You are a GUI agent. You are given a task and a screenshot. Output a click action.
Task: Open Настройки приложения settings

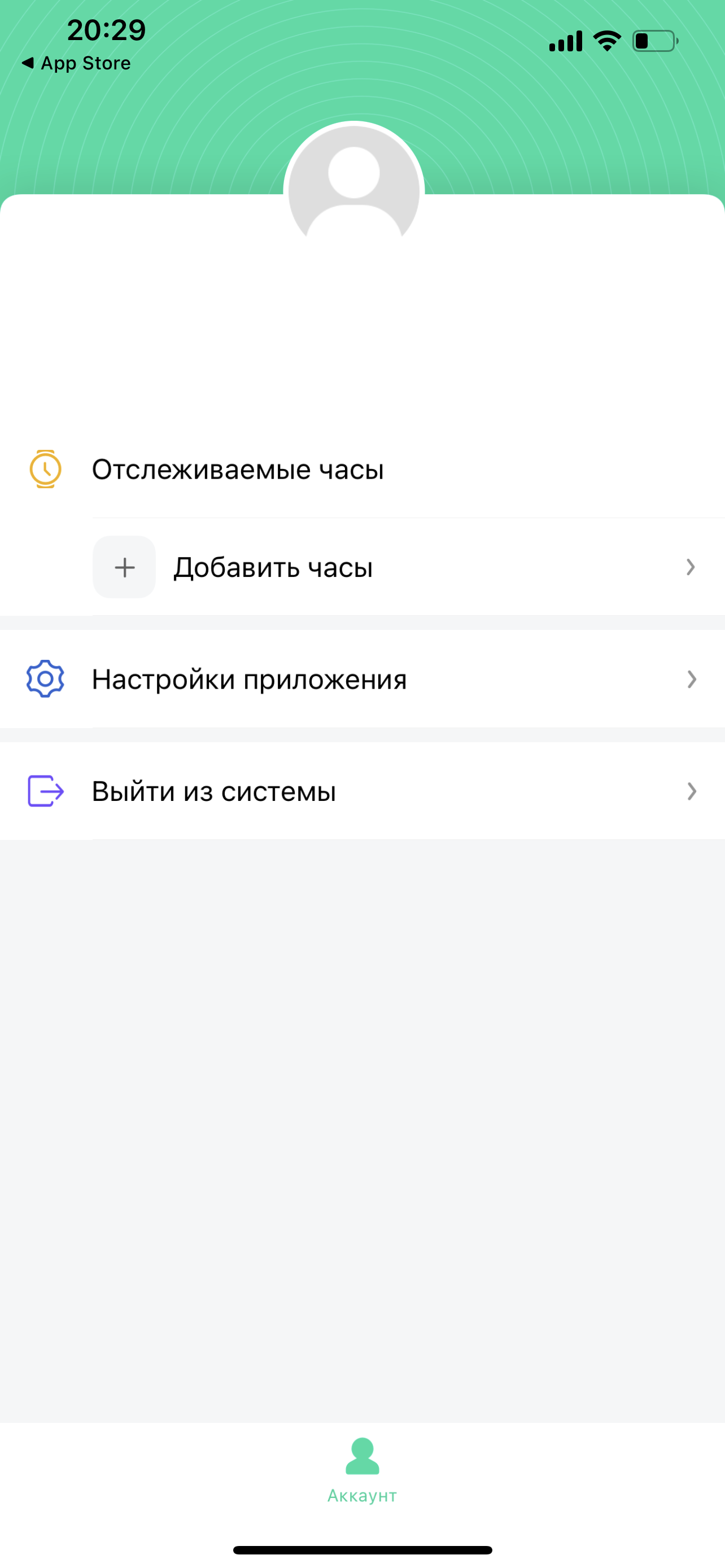362,680
